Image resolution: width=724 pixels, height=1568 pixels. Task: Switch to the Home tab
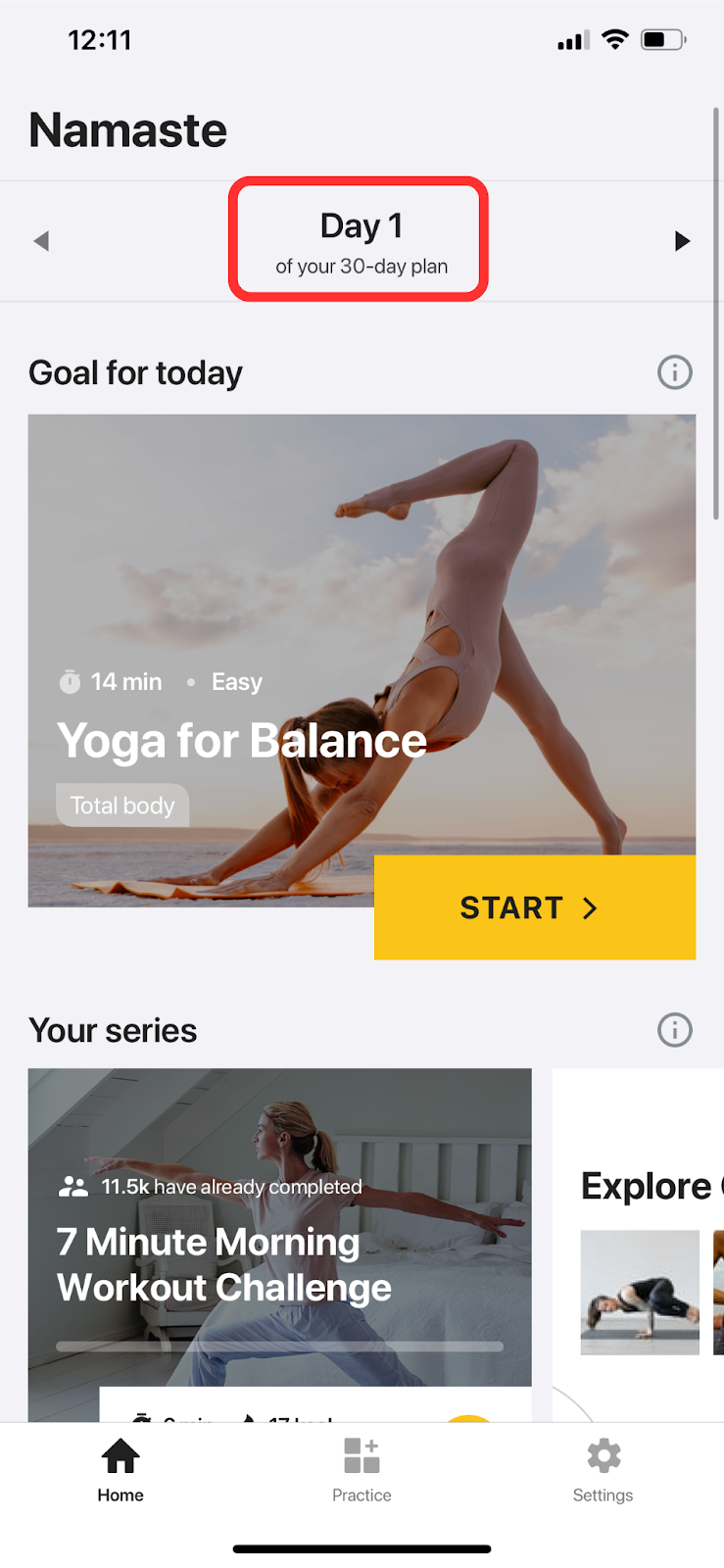(121, 1468)
